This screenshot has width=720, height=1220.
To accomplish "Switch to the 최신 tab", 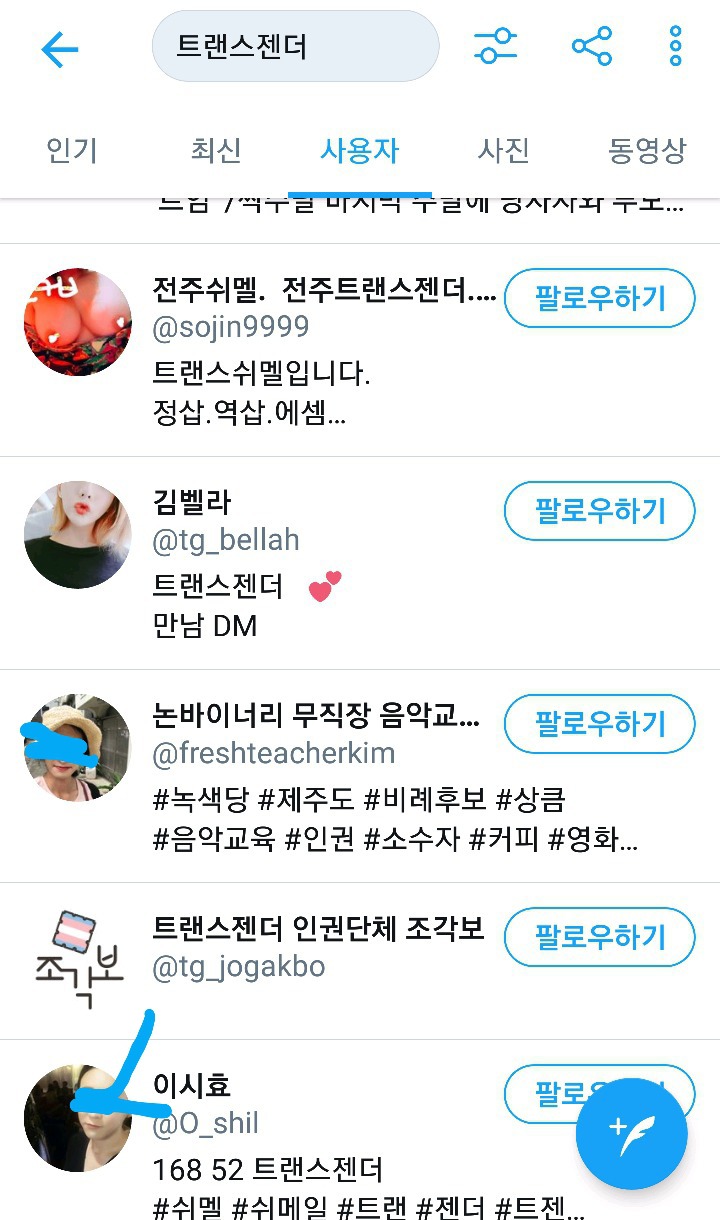I will (x=216, y=151).
